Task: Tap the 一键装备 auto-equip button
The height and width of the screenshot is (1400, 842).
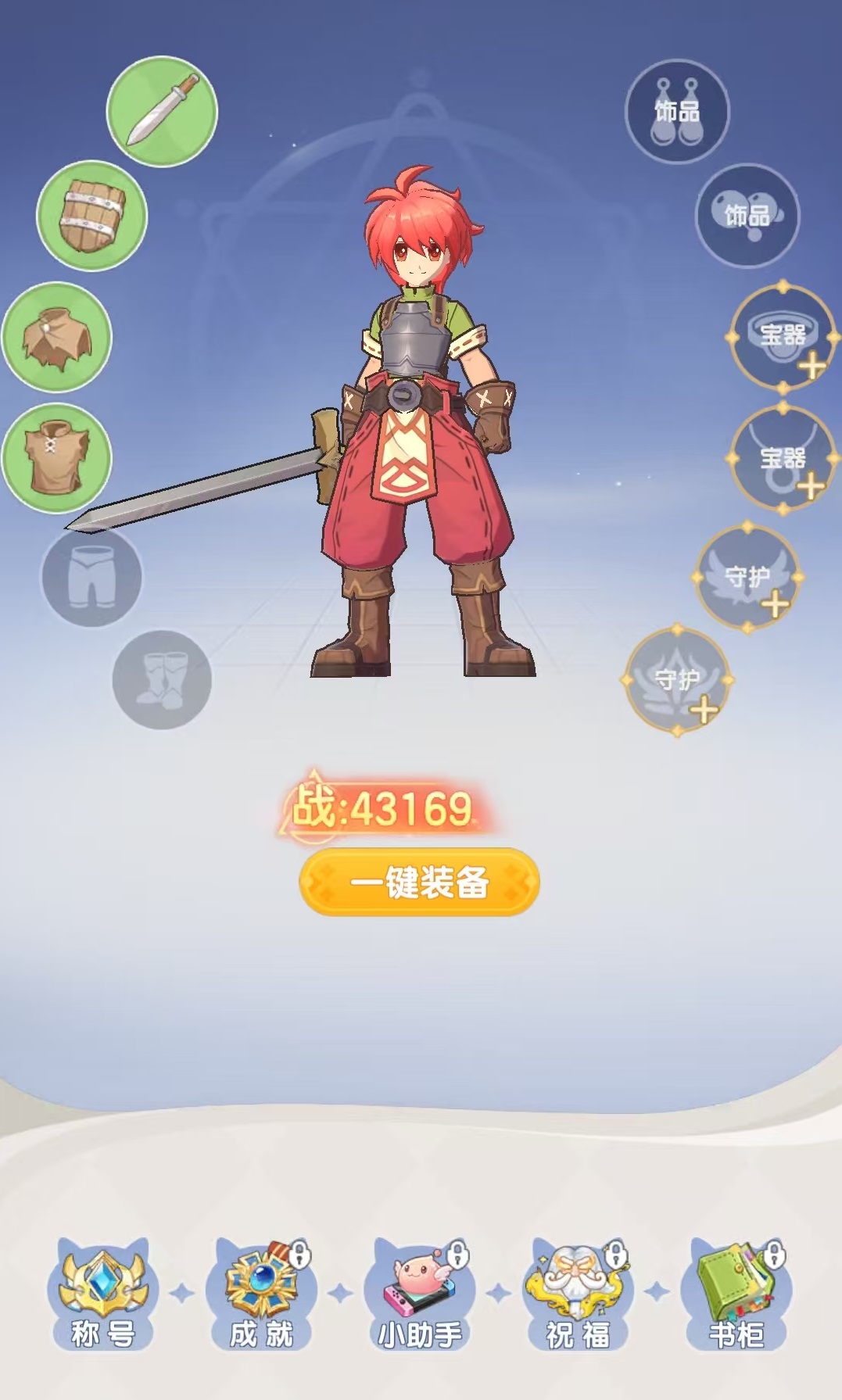Action: [x=420, y=883]
